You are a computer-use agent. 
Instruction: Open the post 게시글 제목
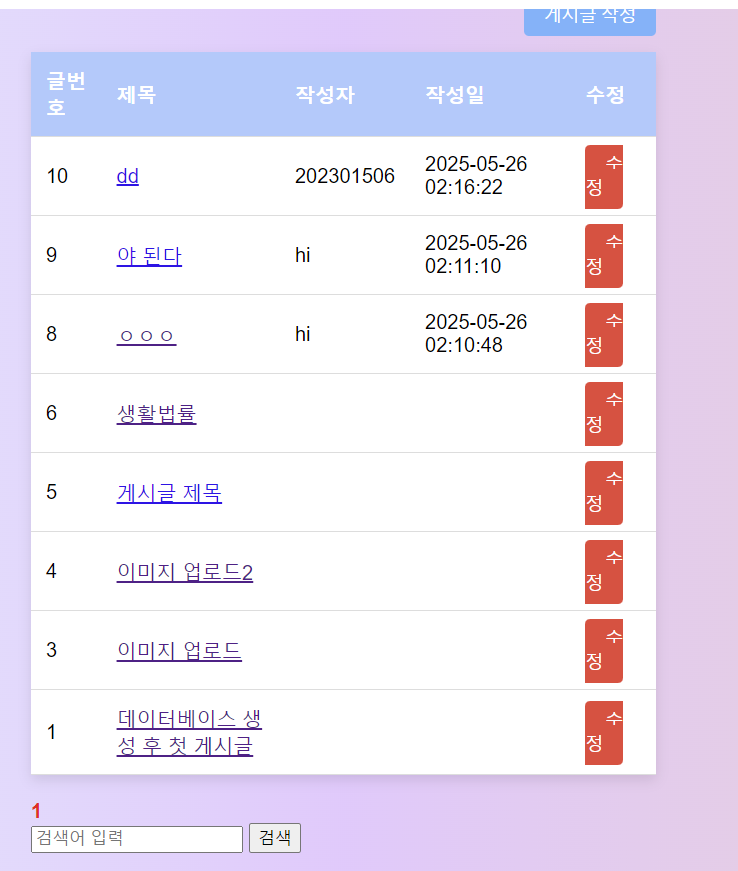[x=169, y=492]
